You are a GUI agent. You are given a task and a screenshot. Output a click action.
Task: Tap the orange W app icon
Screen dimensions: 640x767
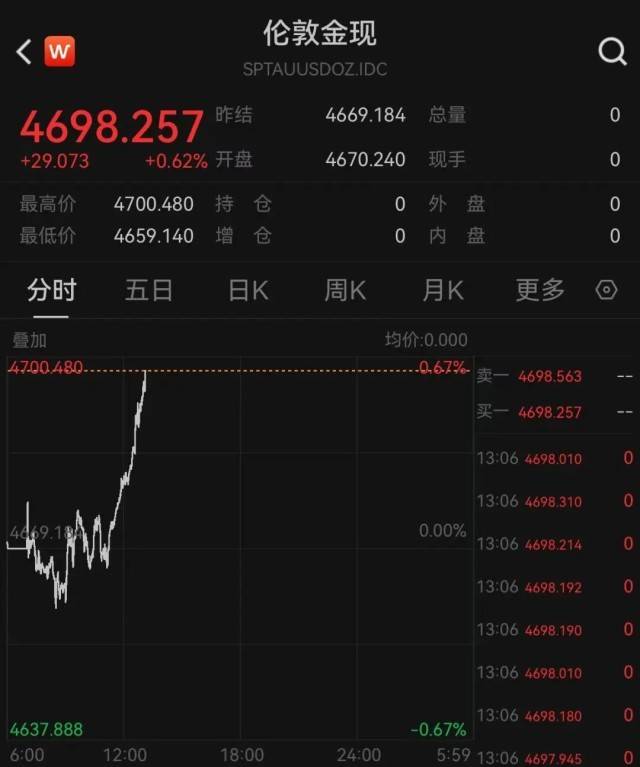pos(60,52)
